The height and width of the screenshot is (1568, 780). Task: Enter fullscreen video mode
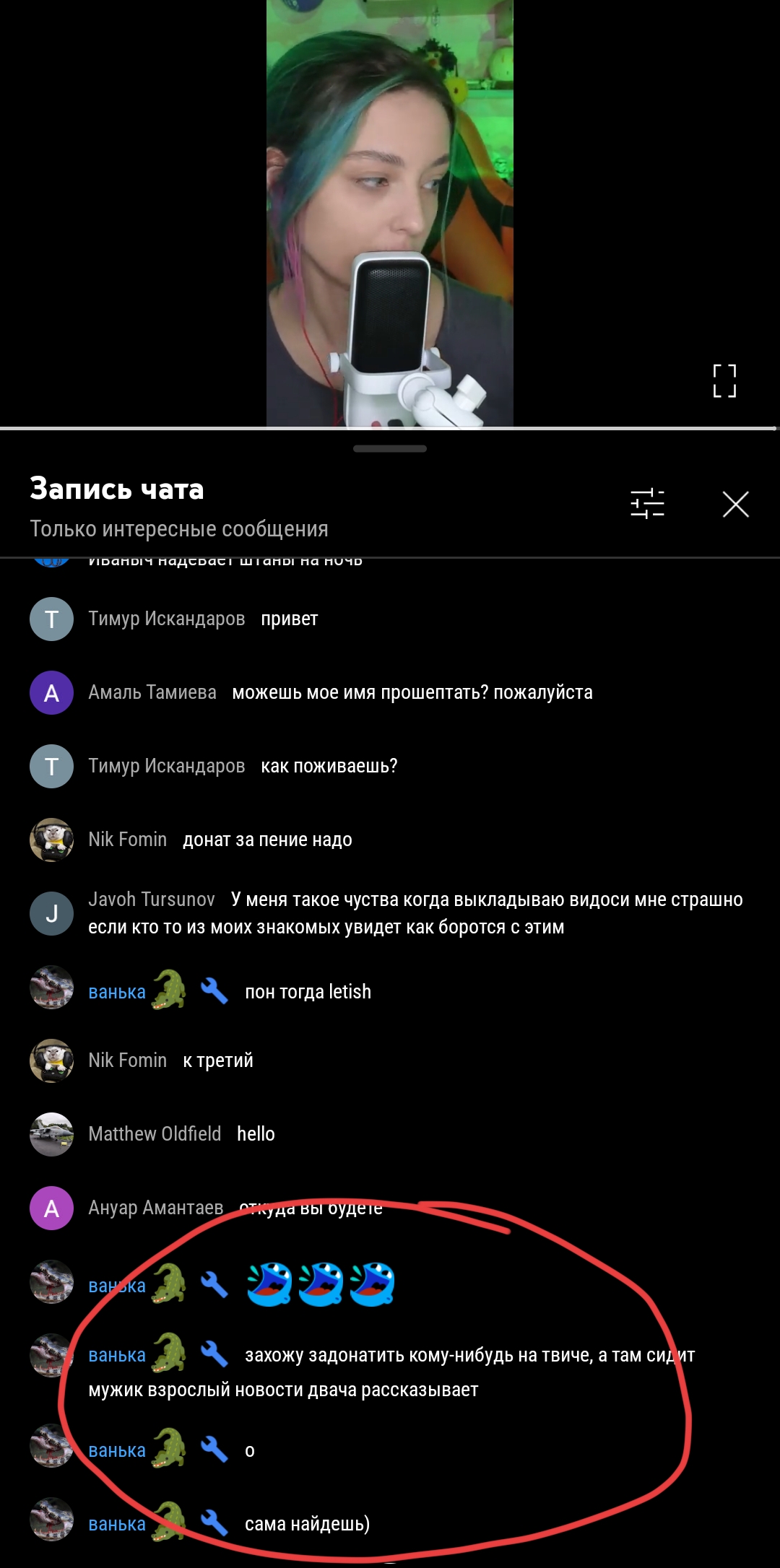point(724,381)
